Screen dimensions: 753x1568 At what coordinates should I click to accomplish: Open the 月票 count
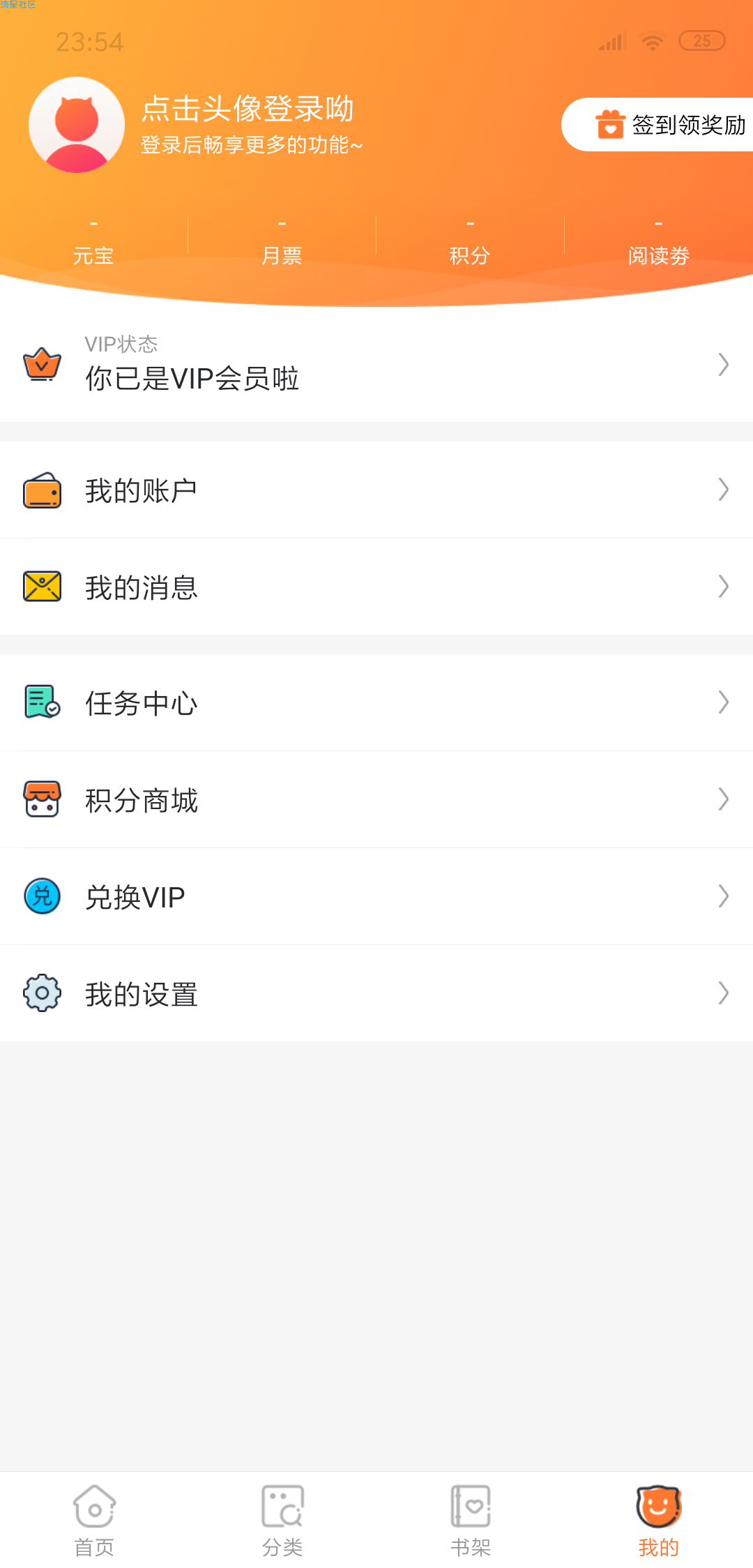282,240
